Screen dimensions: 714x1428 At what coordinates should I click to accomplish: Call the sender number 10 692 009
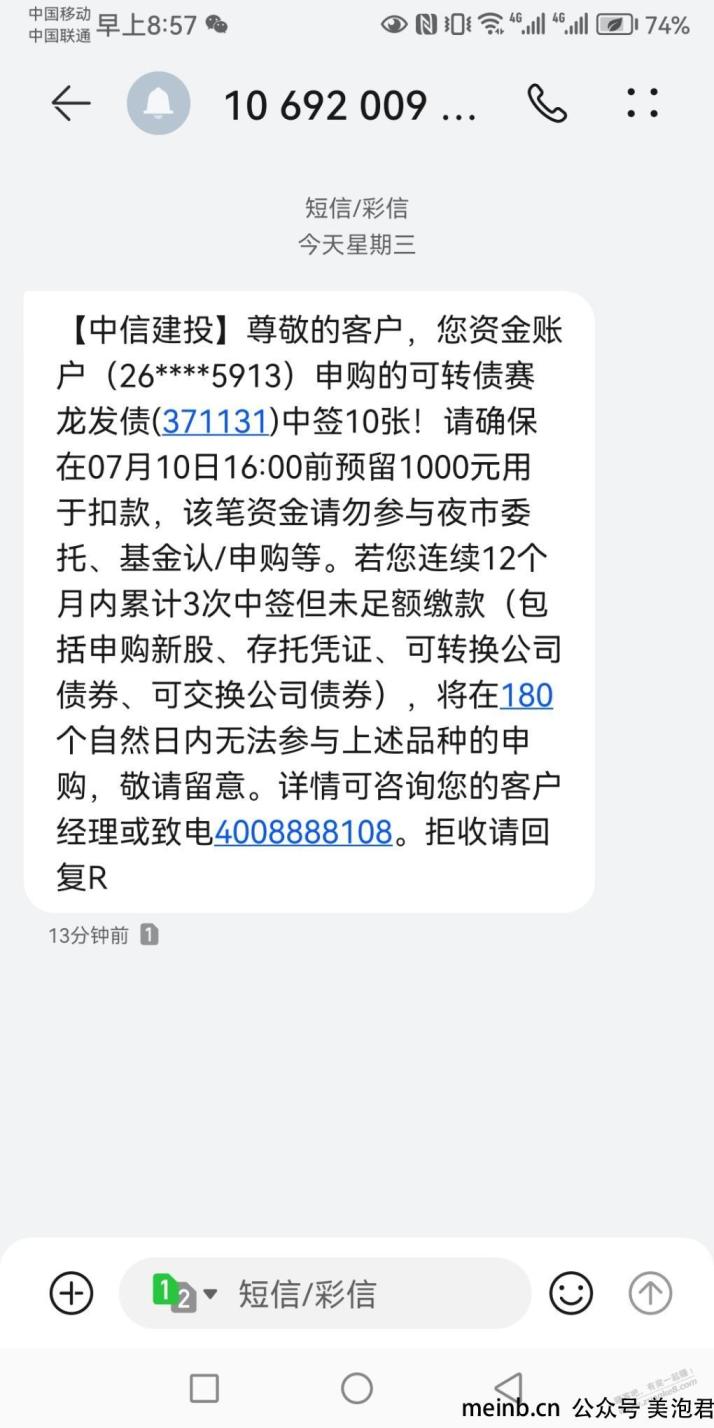tap(547, 103)
